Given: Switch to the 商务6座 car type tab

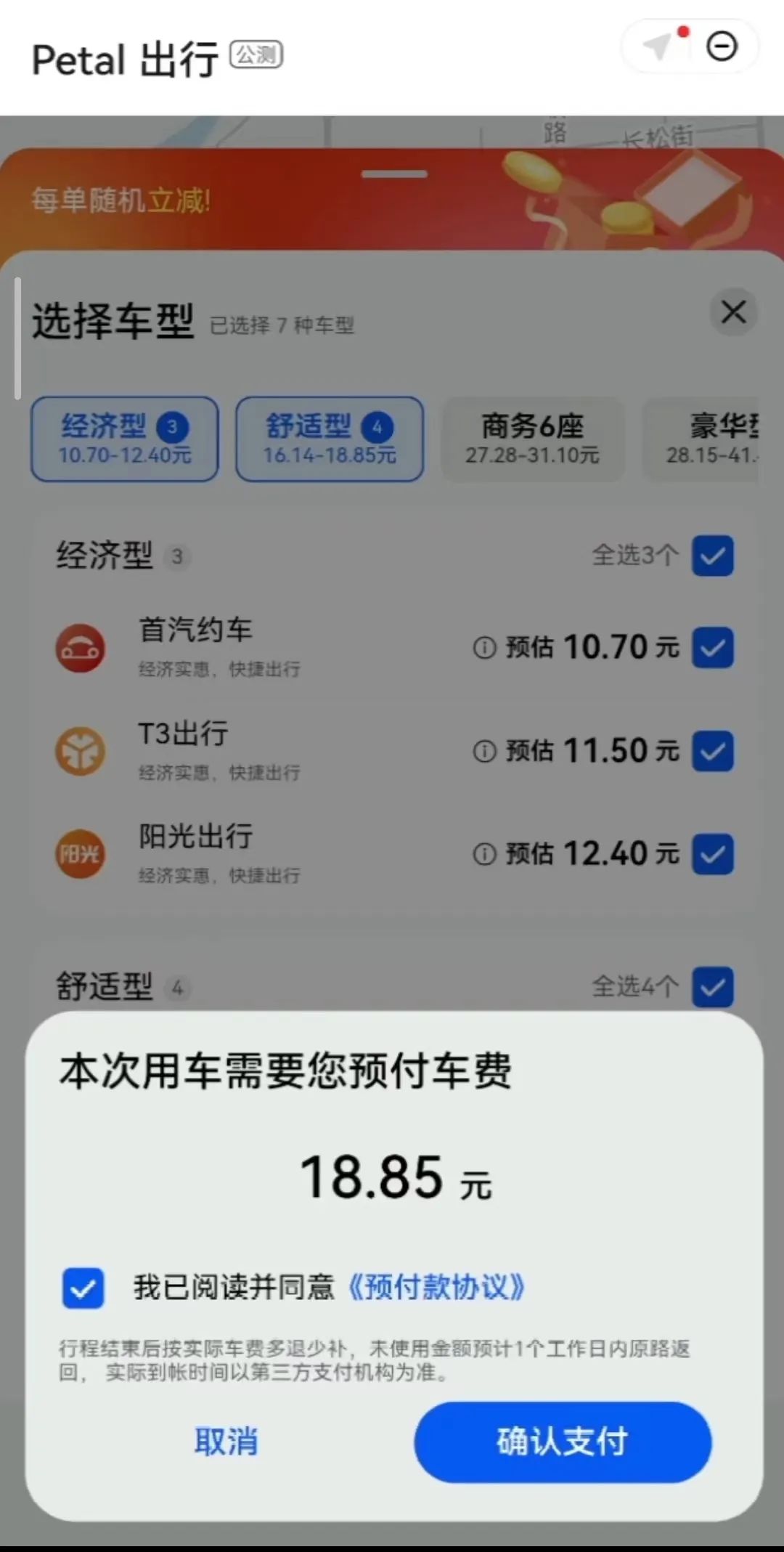Looking at the screenshot, I should (x=534, y=439).
